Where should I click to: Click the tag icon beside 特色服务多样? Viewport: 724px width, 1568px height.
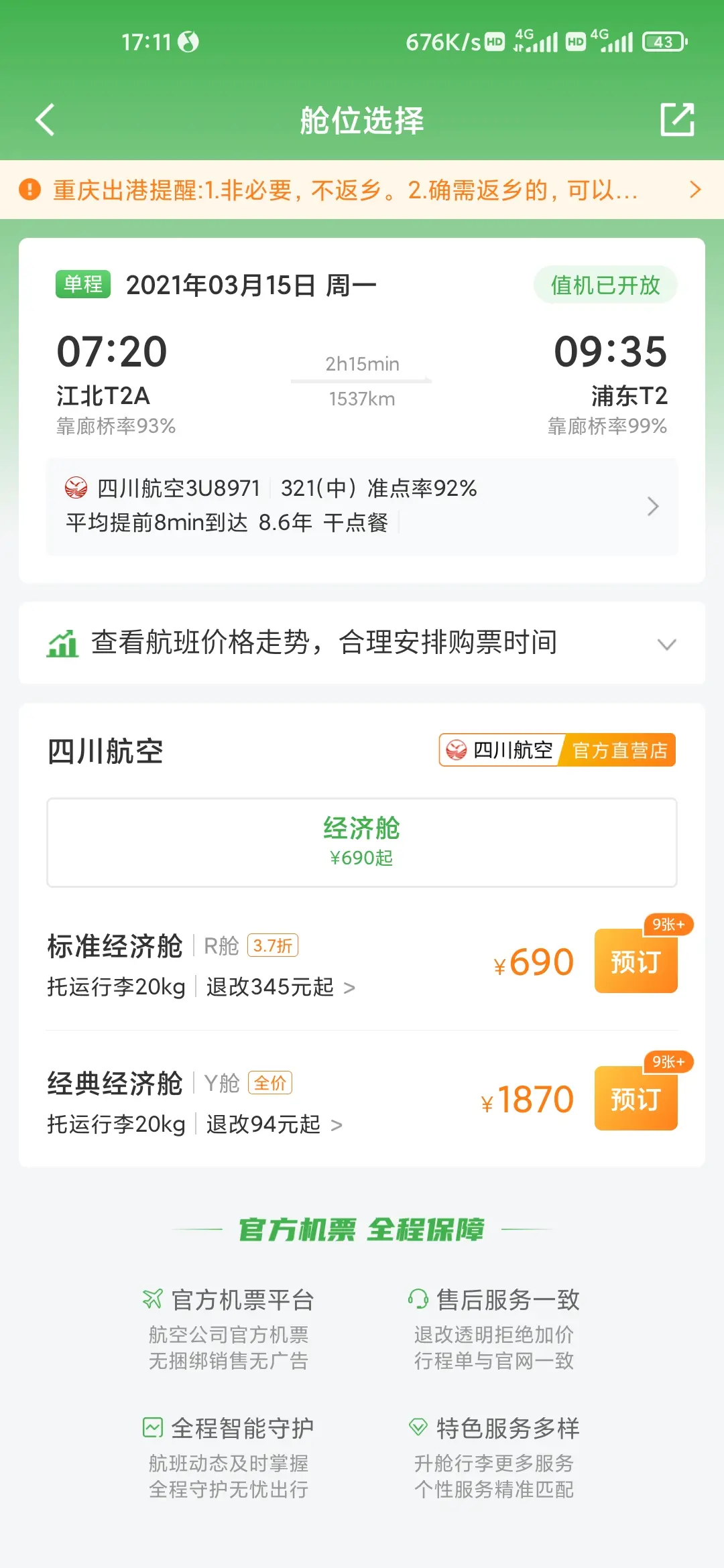[417, 1428]
